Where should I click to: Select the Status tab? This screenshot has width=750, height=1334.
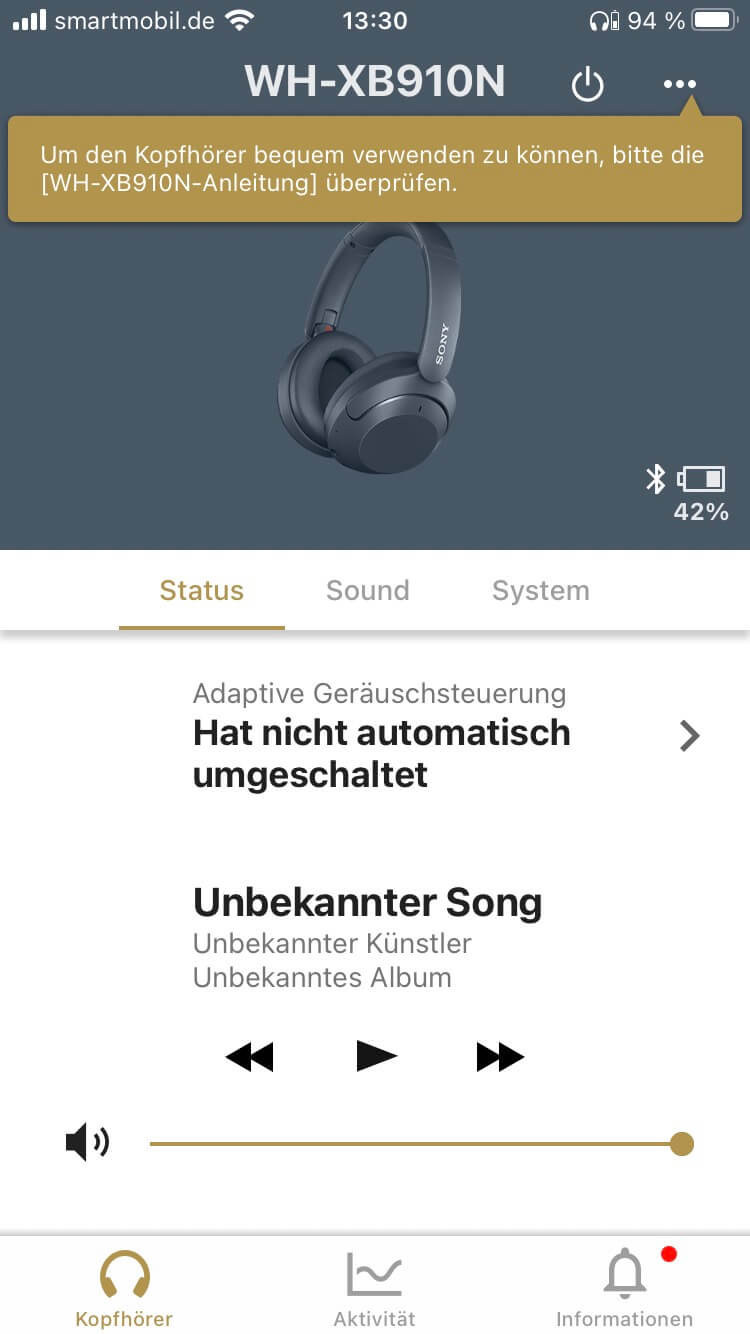(202, 590)
